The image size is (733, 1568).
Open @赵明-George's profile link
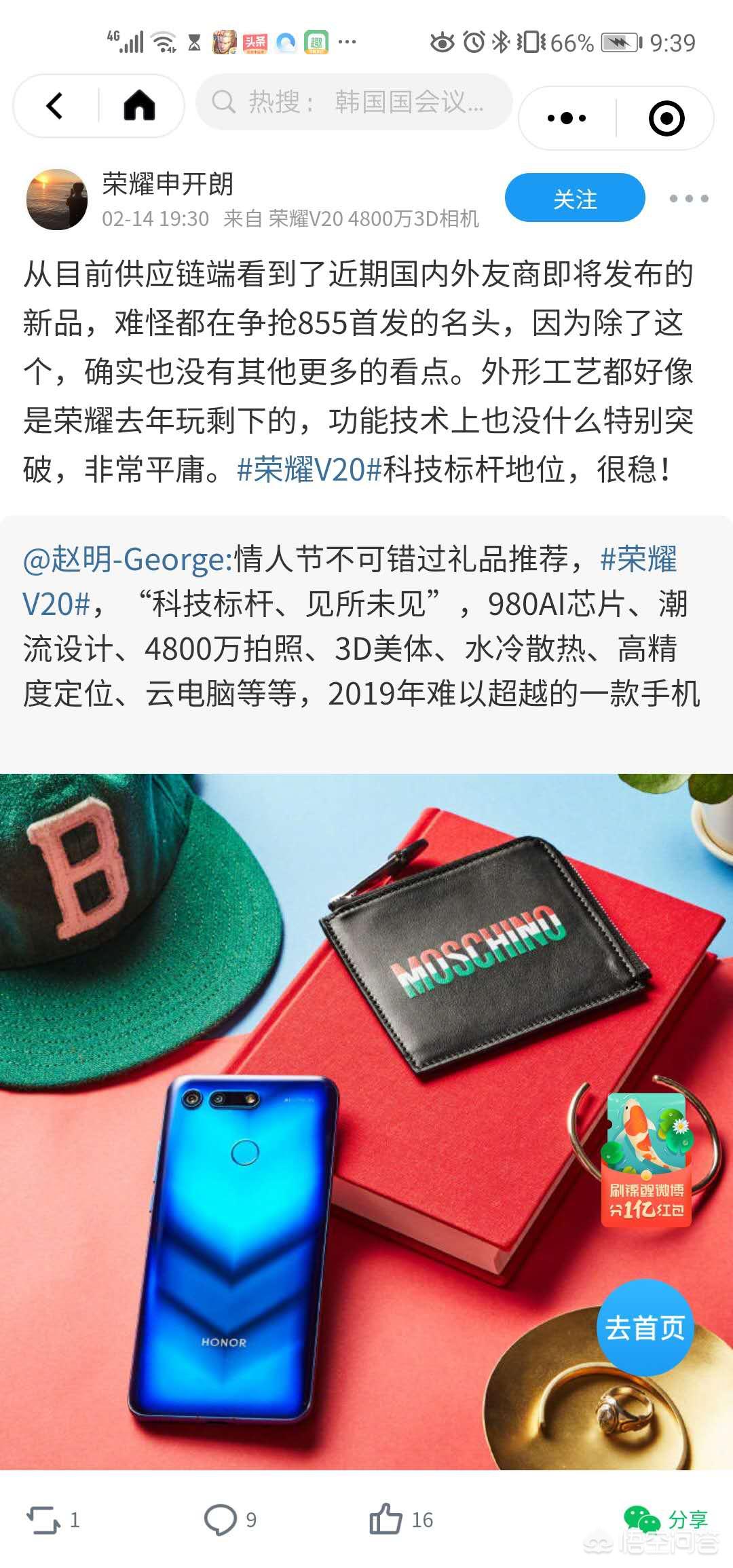pyautogui.click(x=128, y=559)
